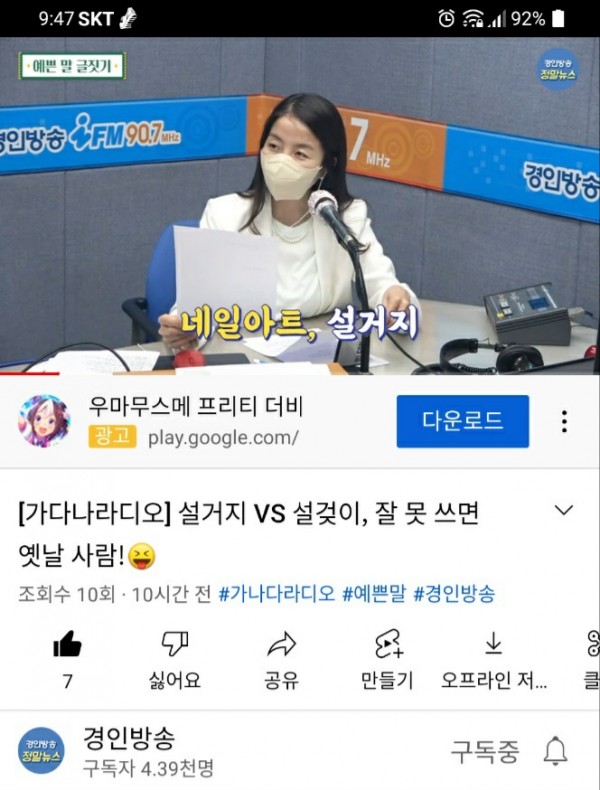Share the video using 공유

(282, 658)
